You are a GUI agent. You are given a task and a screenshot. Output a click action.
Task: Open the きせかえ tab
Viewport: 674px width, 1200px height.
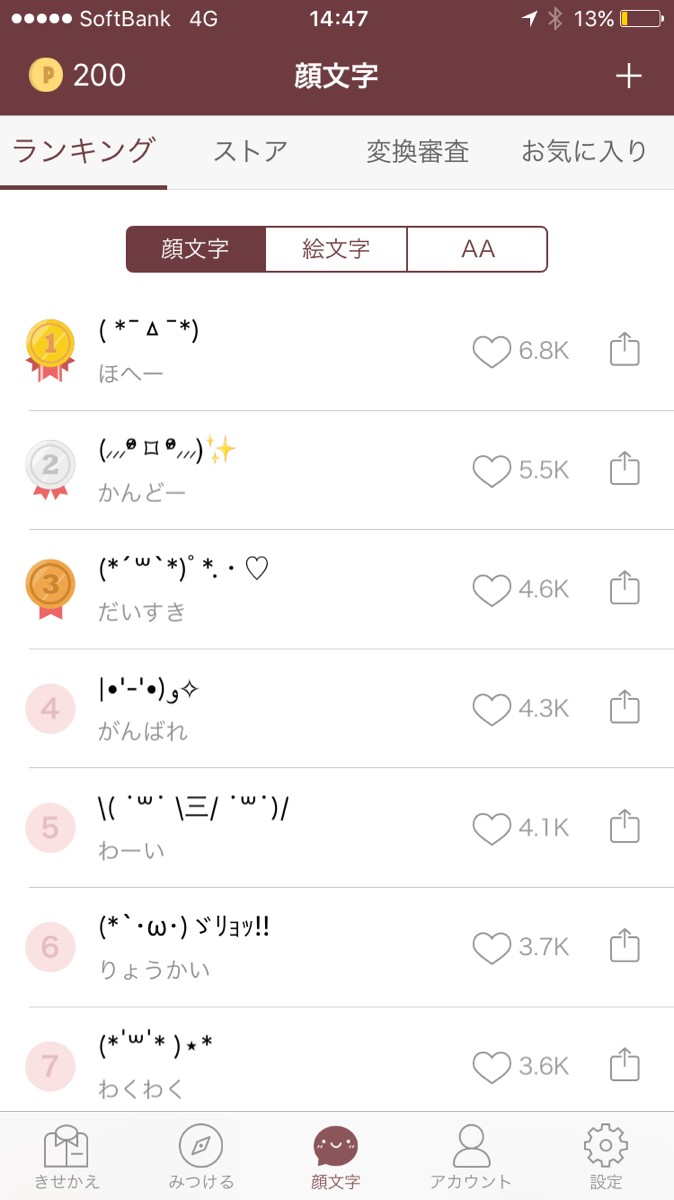coord(67,1155)
